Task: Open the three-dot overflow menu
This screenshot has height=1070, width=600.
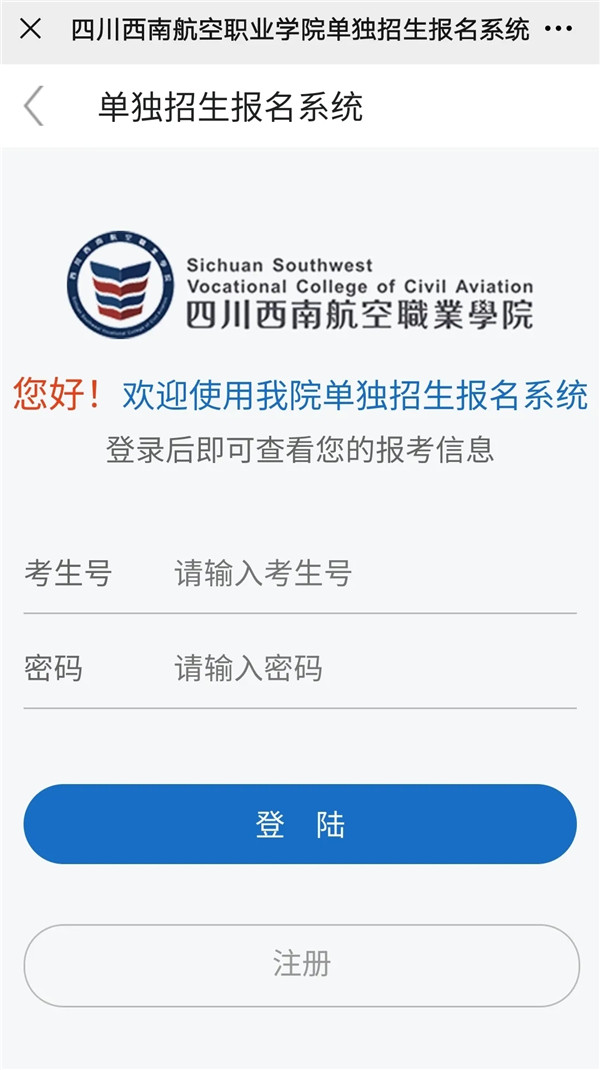Action: pos(558,29)
